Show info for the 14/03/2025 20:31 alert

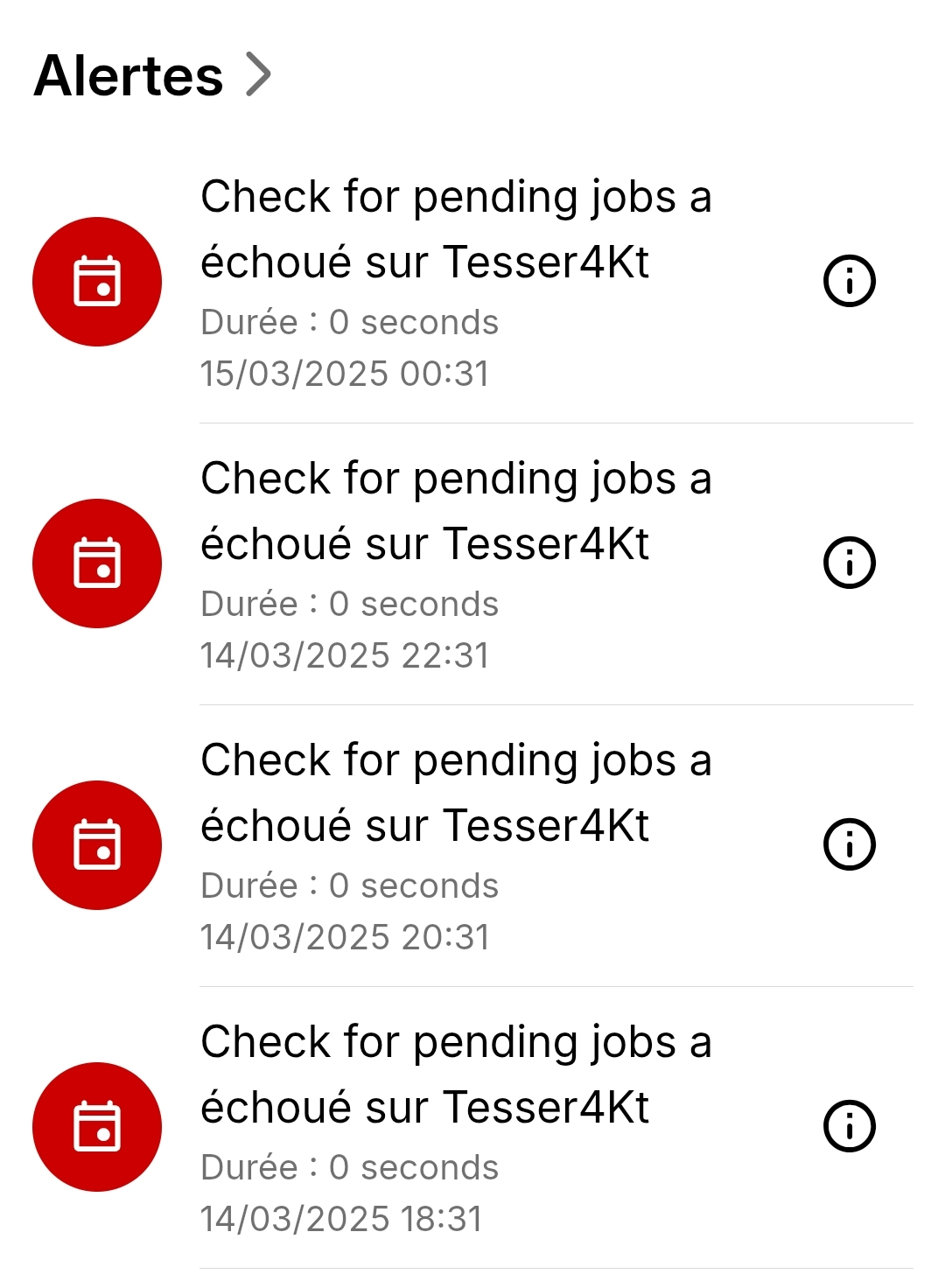850,845
